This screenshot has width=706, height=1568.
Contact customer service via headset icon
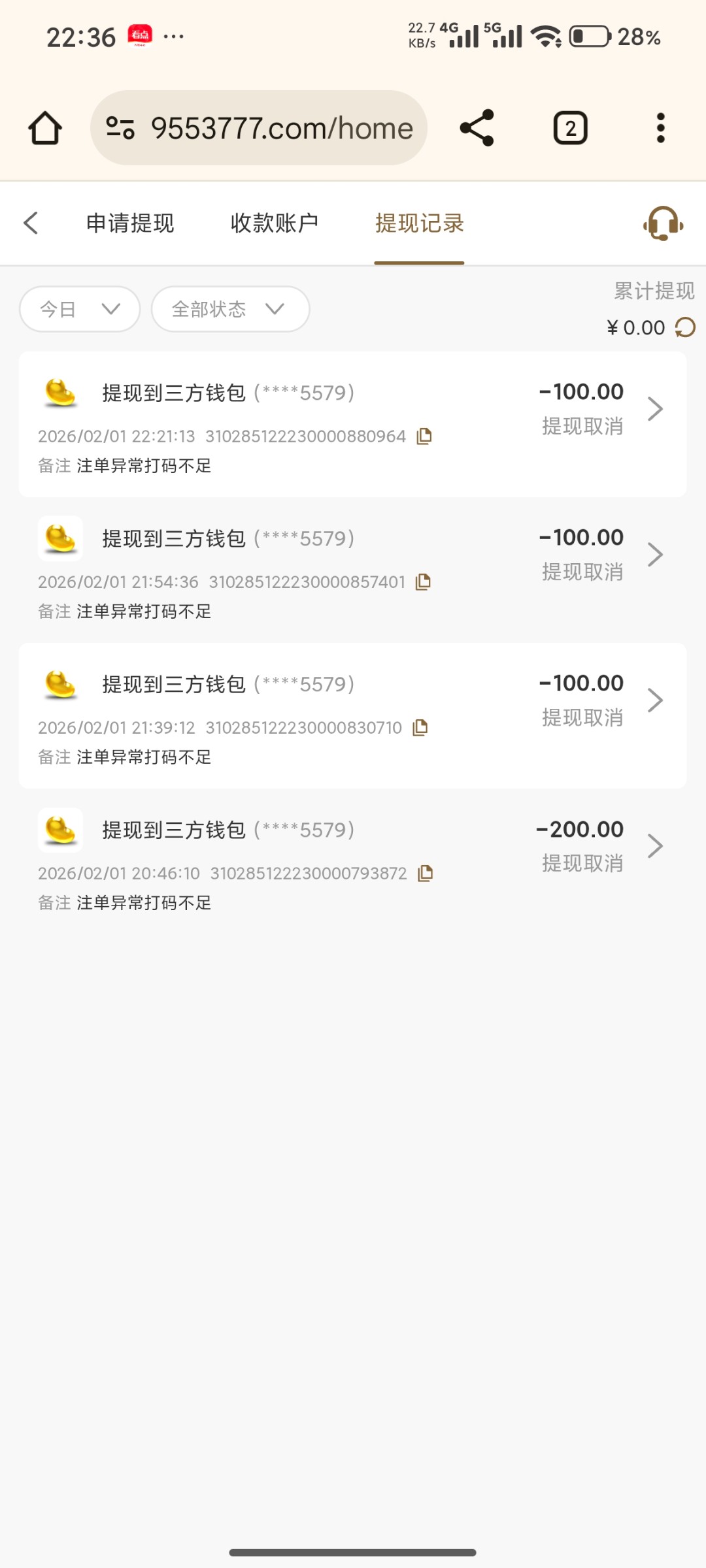[663, 223]
